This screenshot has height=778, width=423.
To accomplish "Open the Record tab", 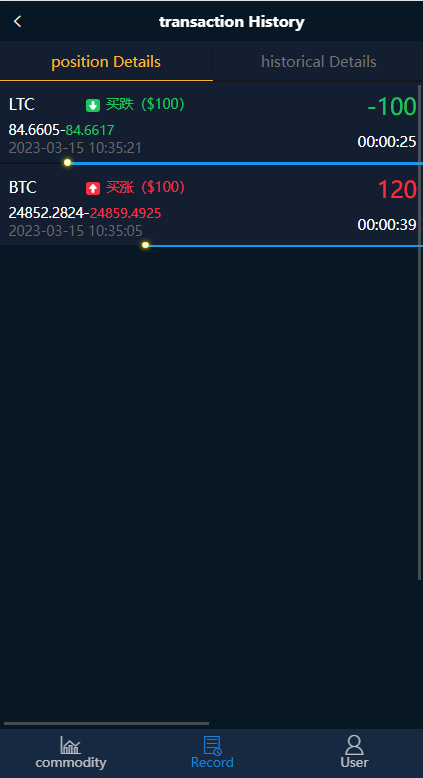I will tap(212, 753).
